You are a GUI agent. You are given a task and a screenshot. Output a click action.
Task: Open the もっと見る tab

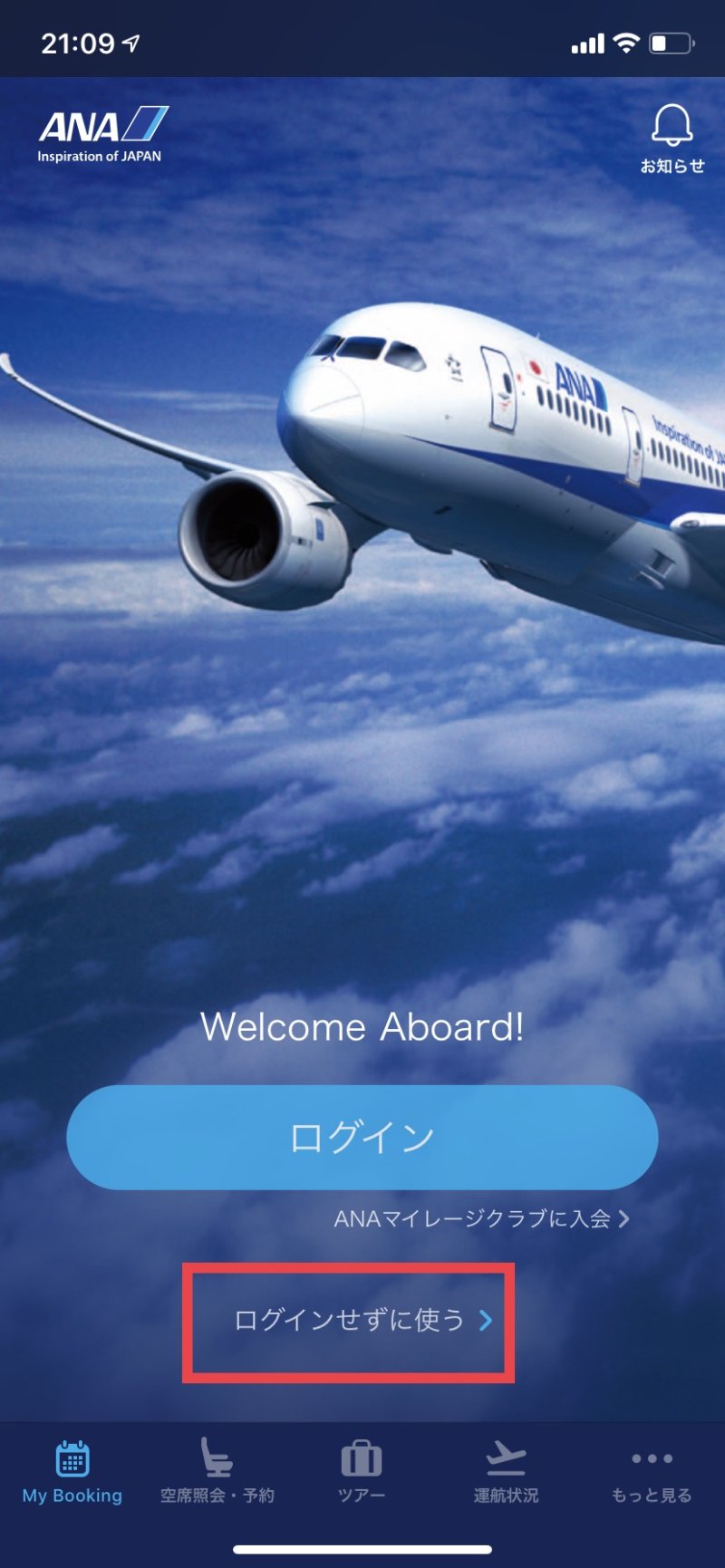[652, 1472]
